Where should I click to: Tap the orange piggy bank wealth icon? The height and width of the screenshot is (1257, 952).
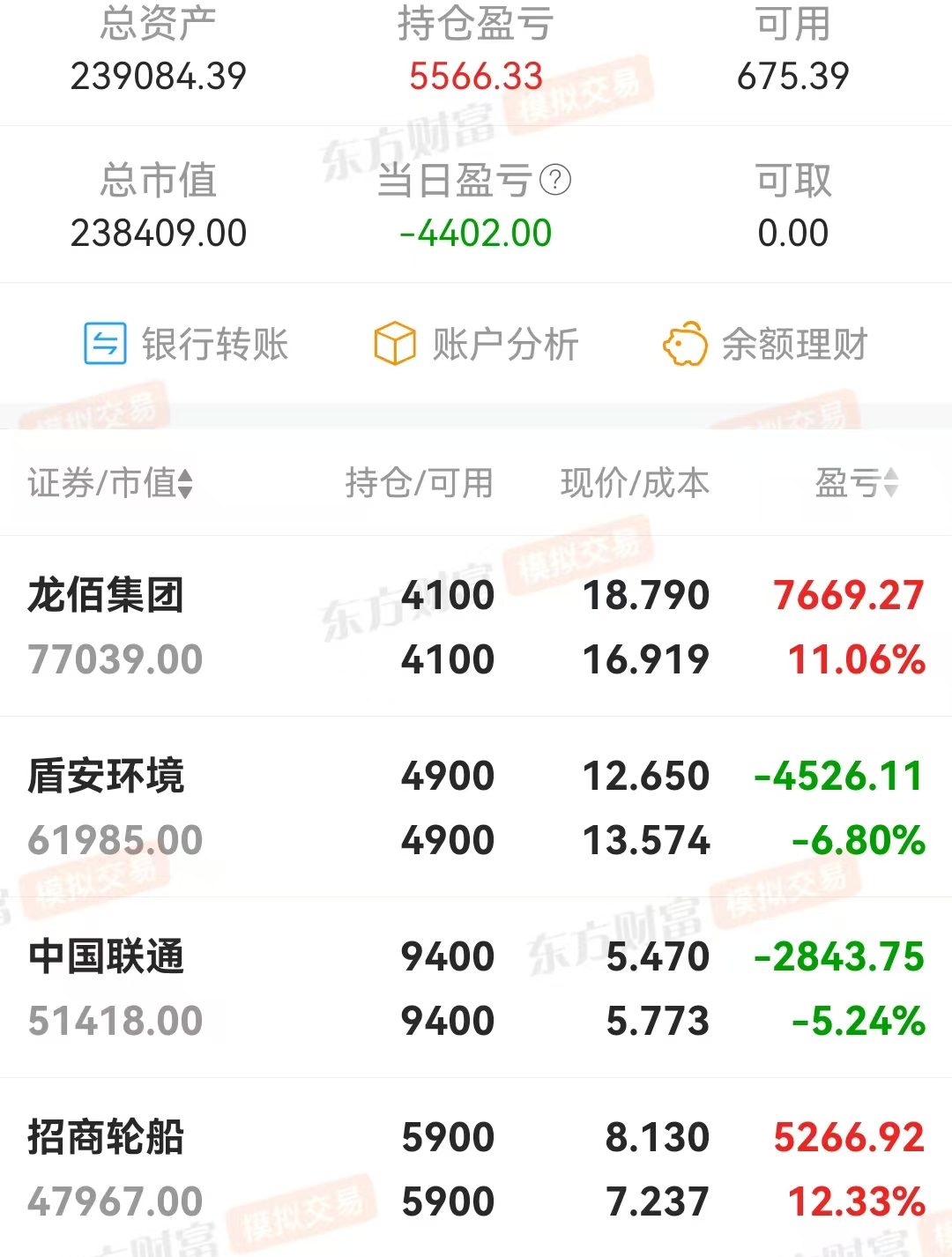click(x=685, y=345)
